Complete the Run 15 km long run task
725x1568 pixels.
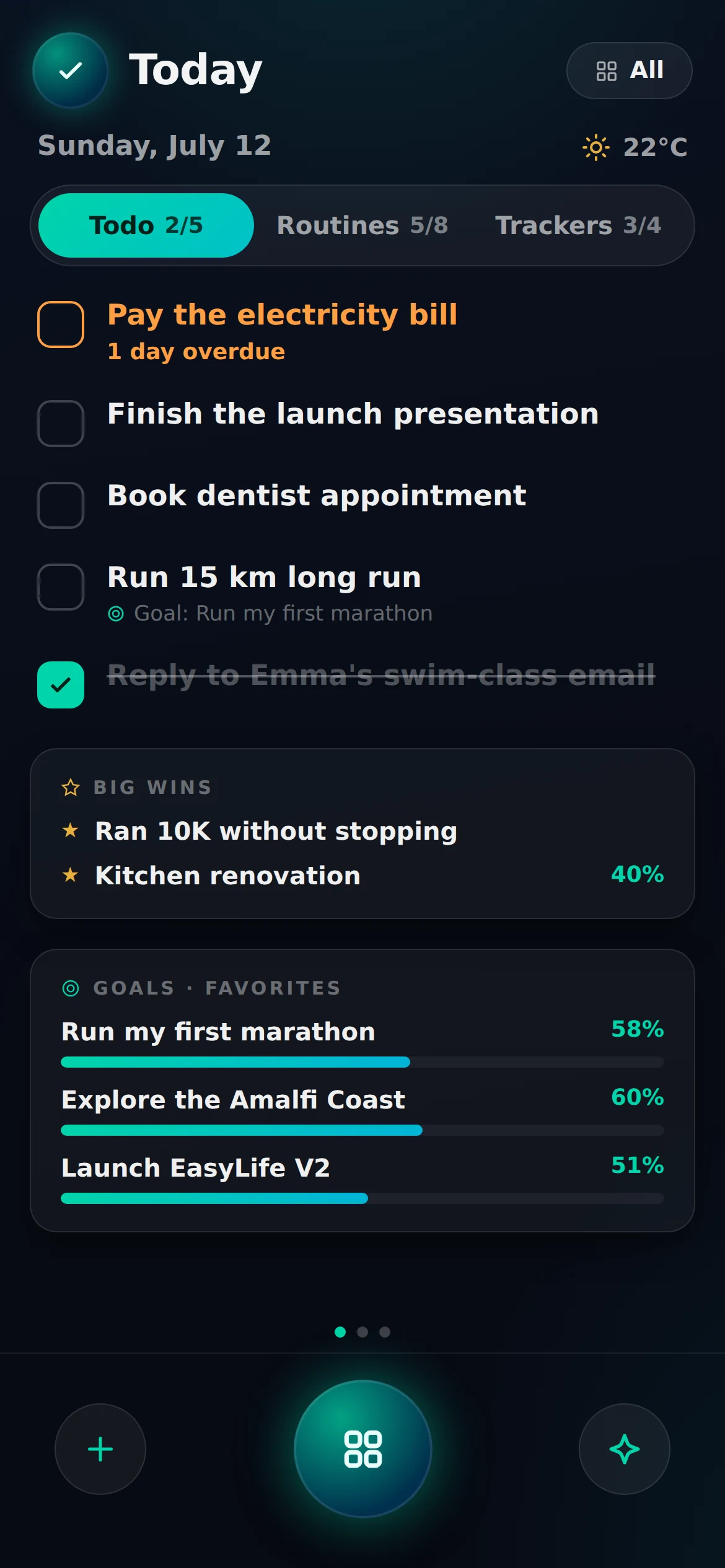61,587
